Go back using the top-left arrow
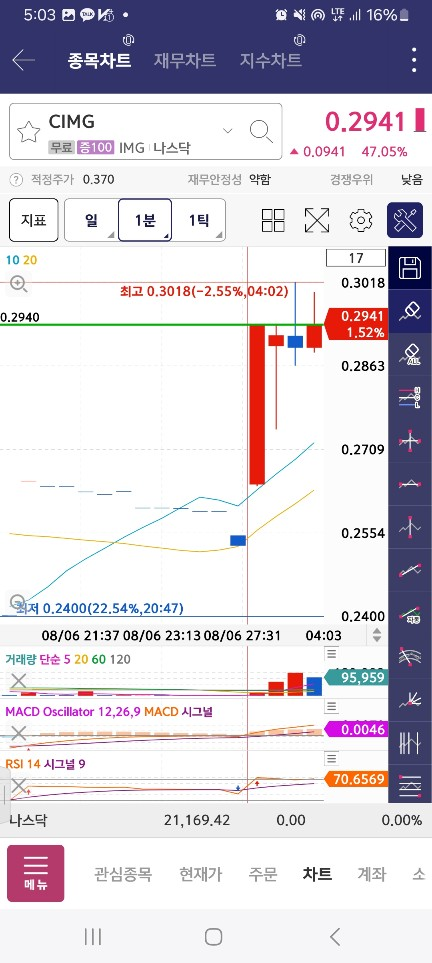 23,60
